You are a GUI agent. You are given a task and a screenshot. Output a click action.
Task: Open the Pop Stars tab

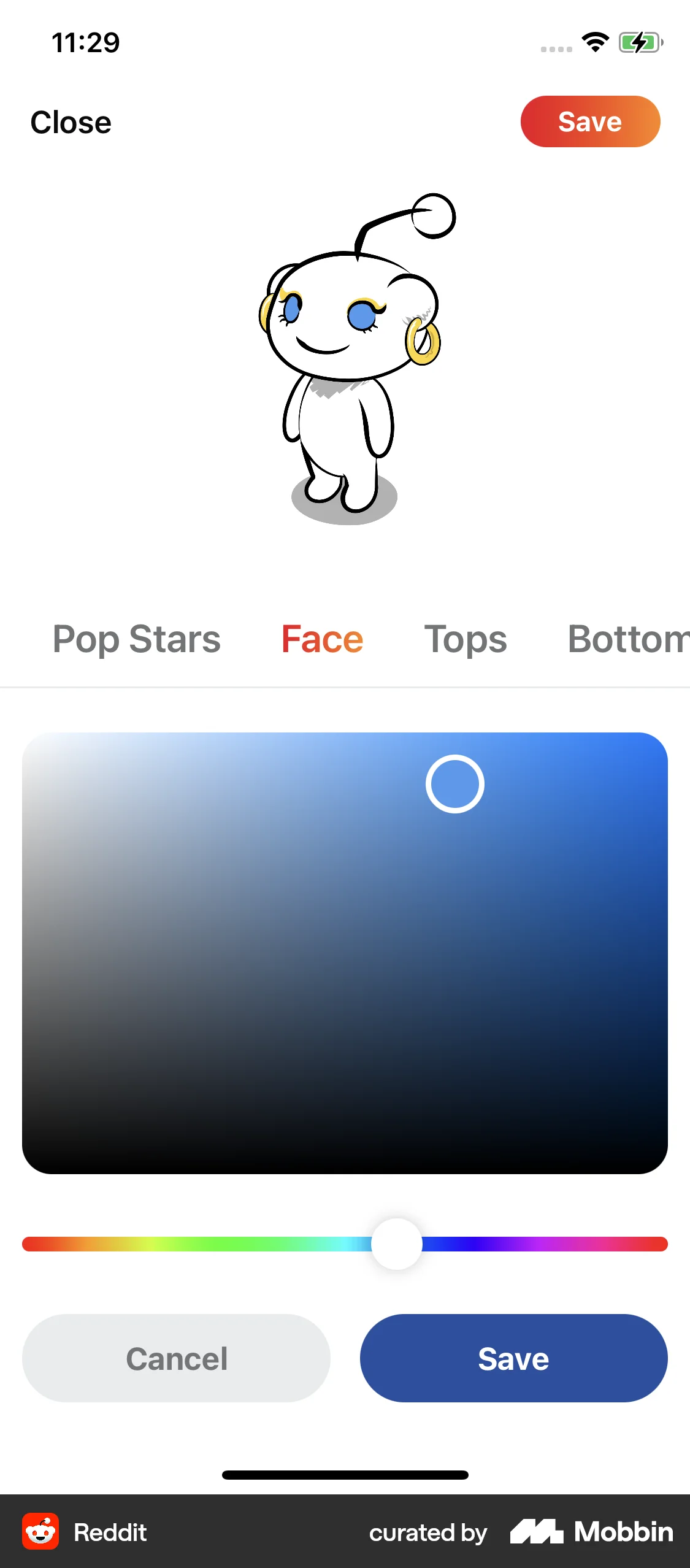point(136,639)
